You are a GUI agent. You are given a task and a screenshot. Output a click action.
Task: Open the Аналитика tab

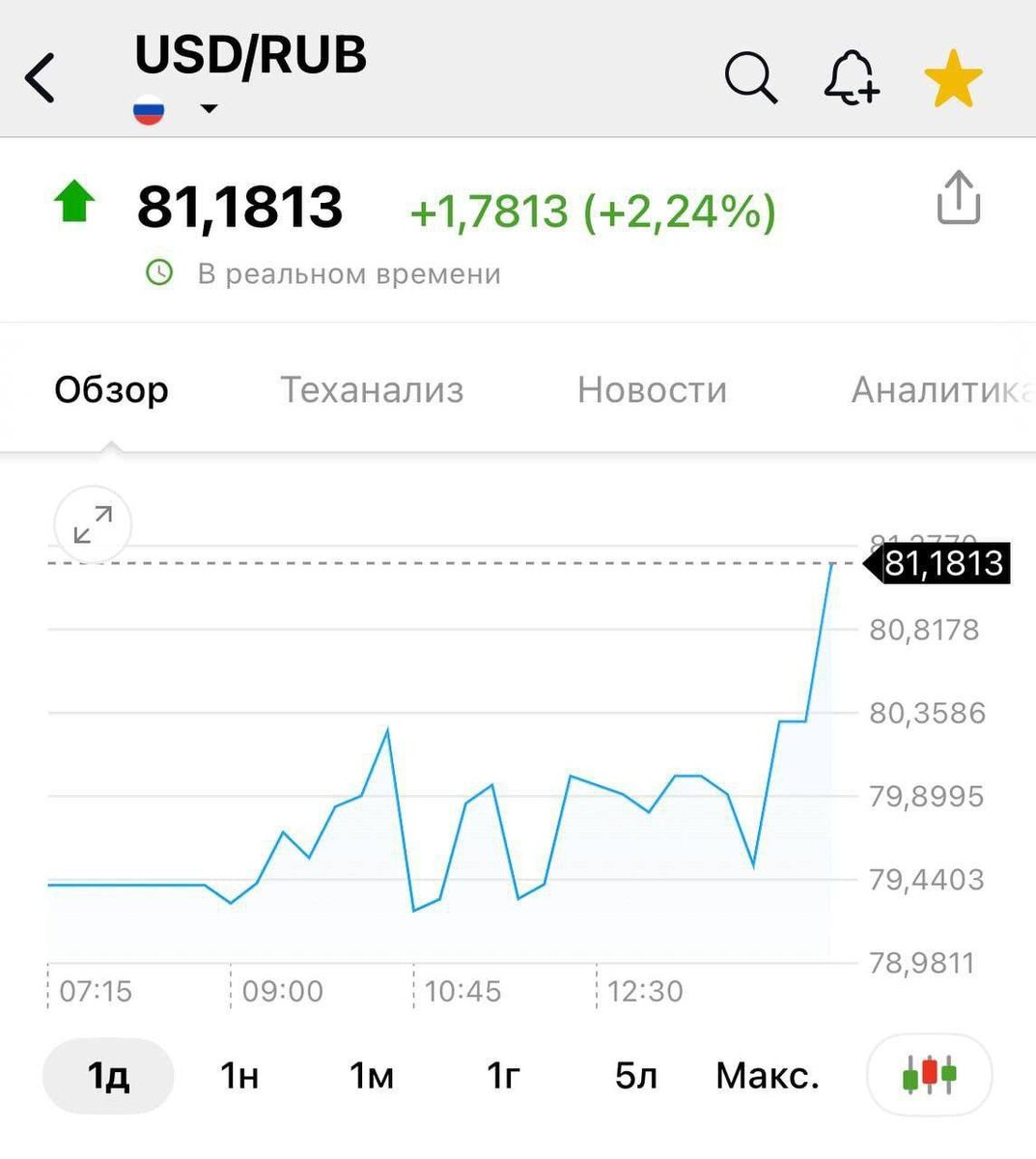[x=937, y=390]
